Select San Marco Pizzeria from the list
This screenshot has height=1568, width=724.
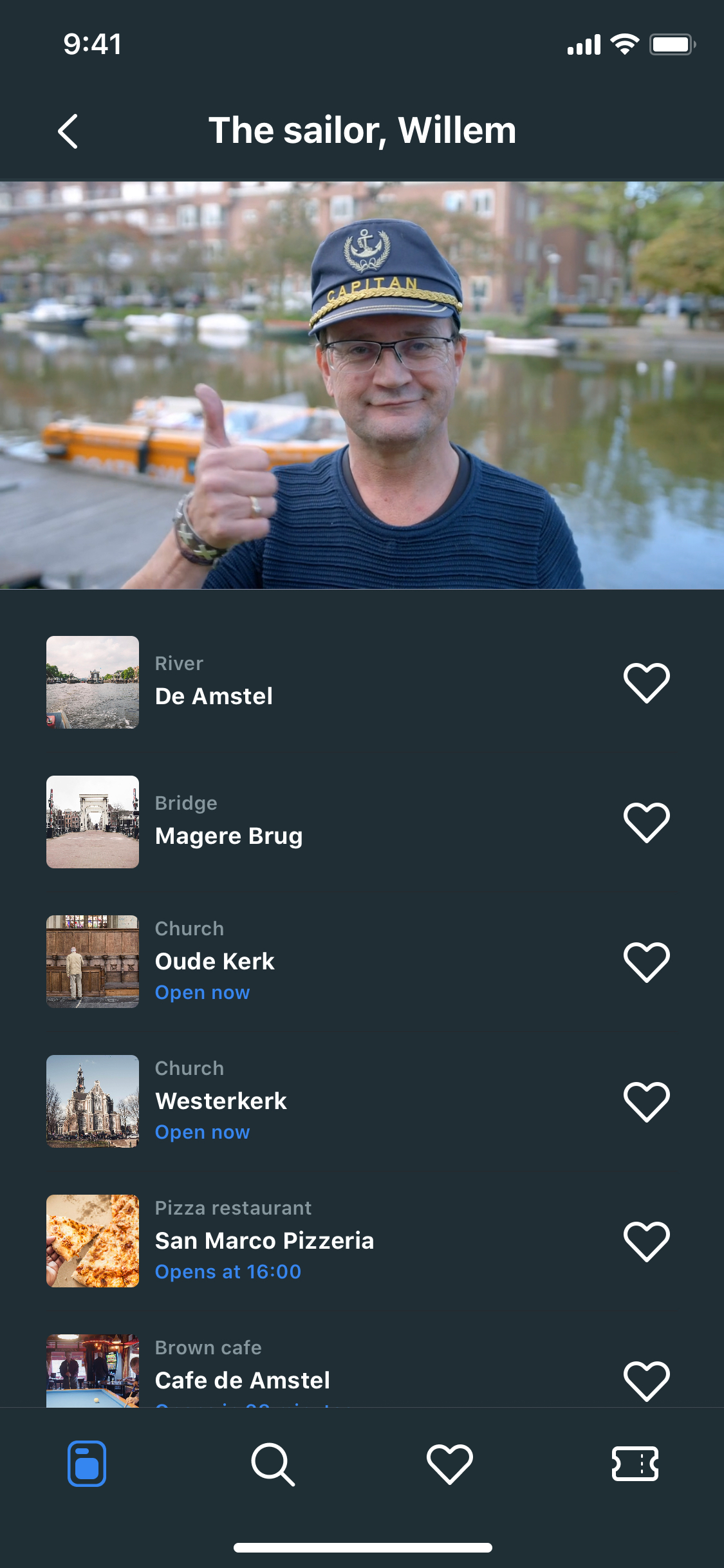click(x=362, y=1241)
